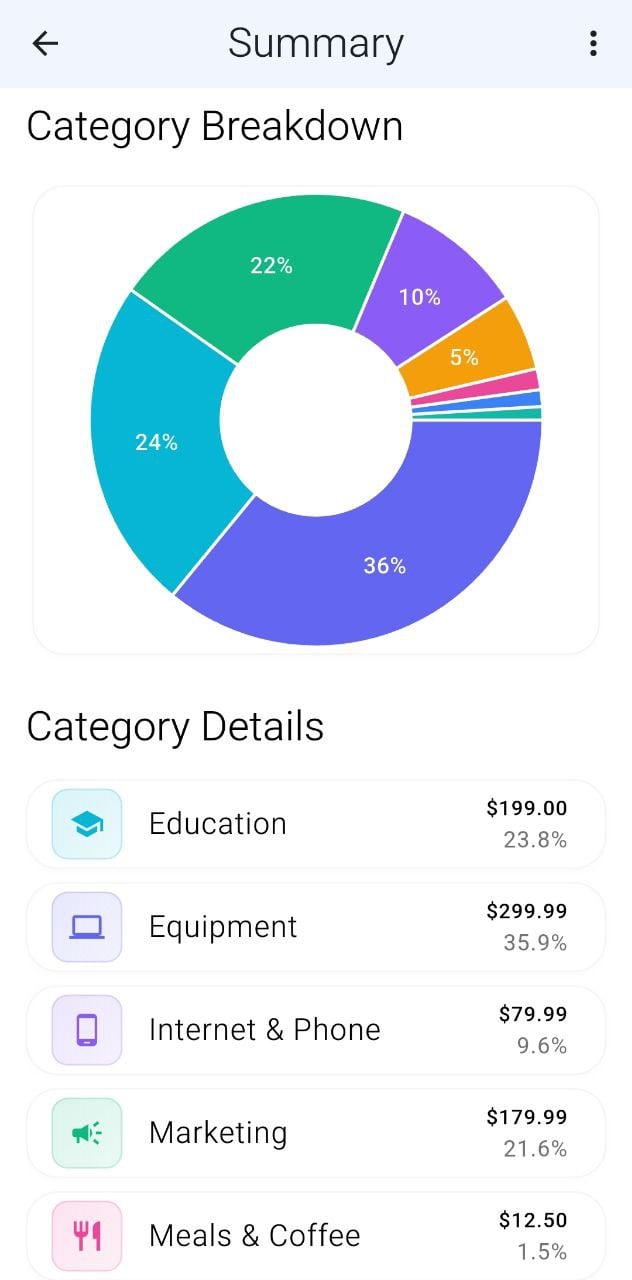Tap the Meals & Coffee category row
This screenshot has width=632, height=1280.
click(x=316, y=1235)
